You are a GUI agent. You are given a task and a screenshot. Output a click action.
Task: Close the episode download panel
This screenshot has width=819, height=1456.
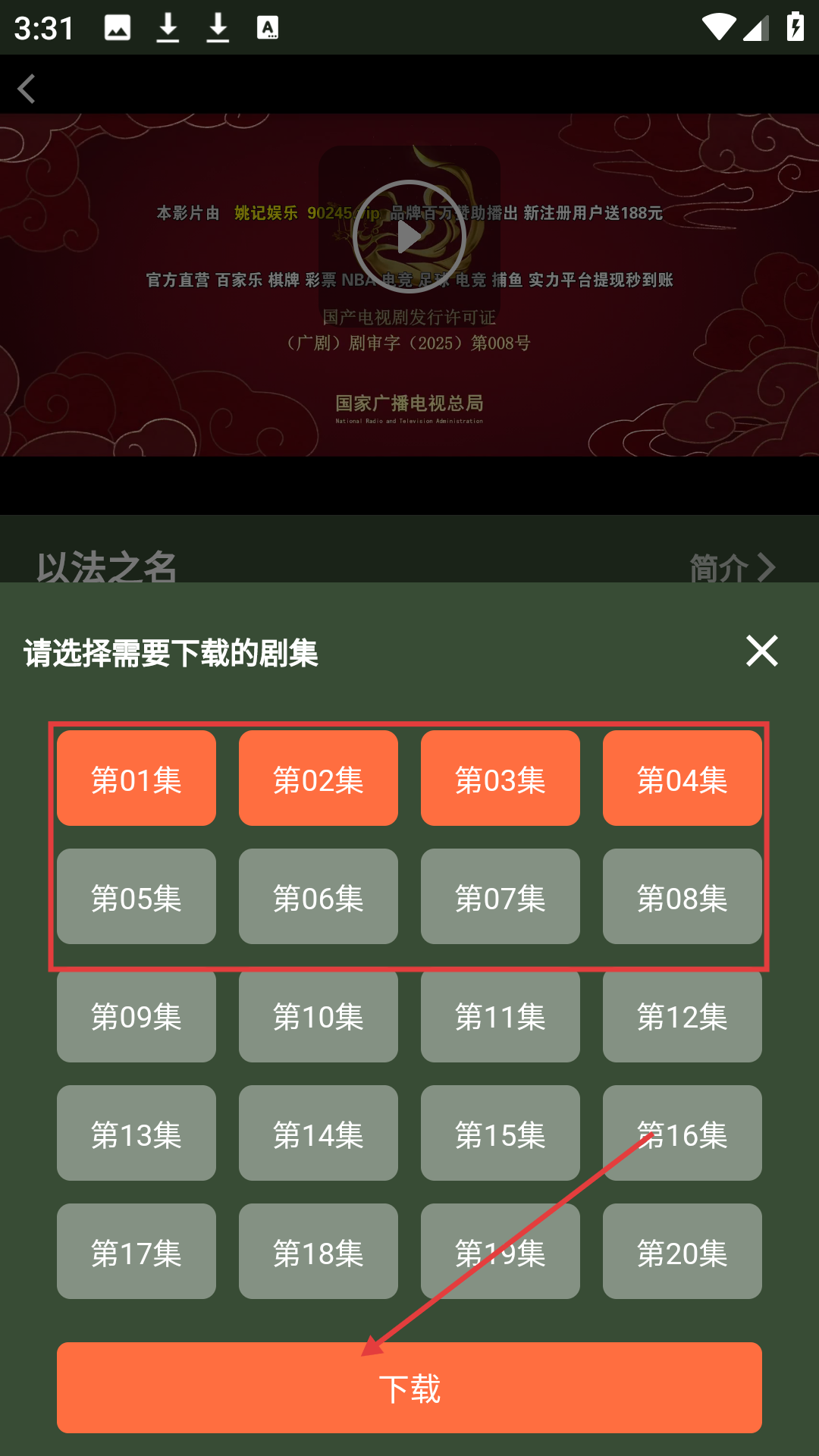pyautogui.click(x=761, y=651)
